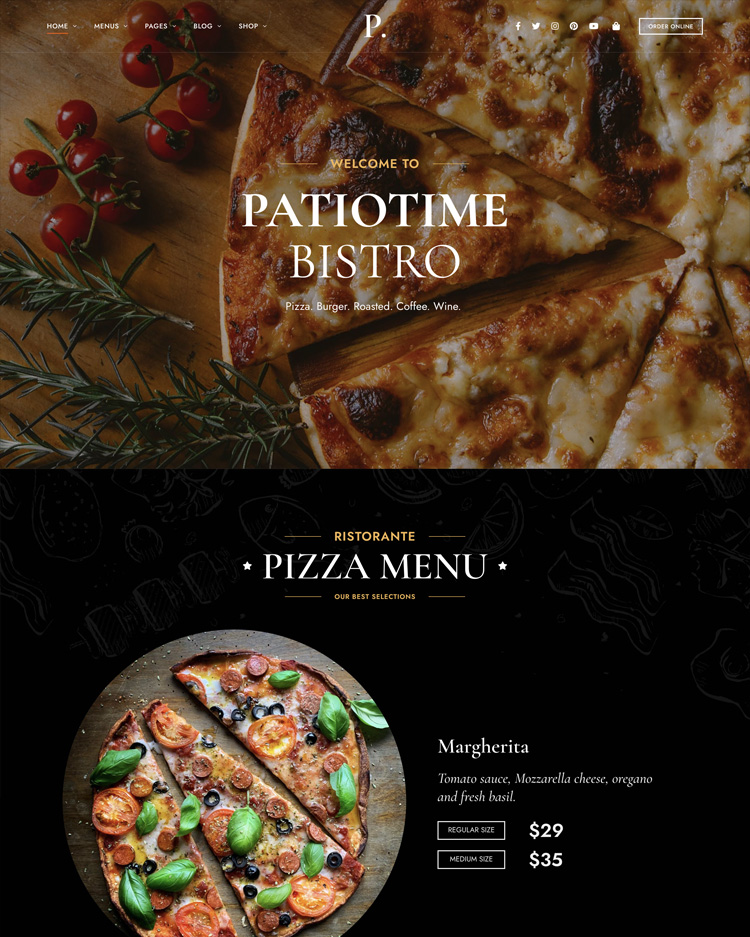Open the Shop navigation dropdown
This screenshot has width=750, height=937.
point(250,26)
